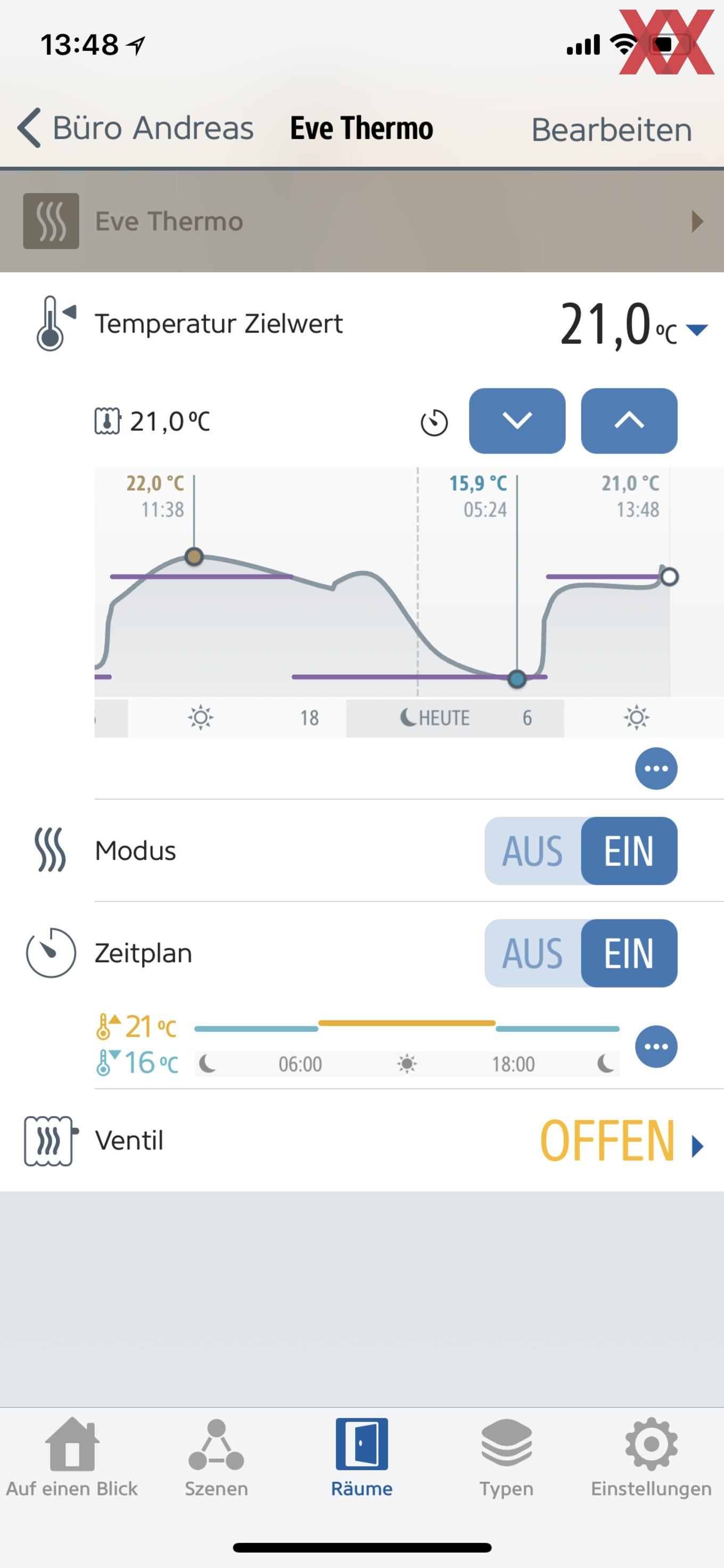The width and height of the screenshot is (724, 1568).
Task: Go to the Typen tab
Action: (506, 1457)
